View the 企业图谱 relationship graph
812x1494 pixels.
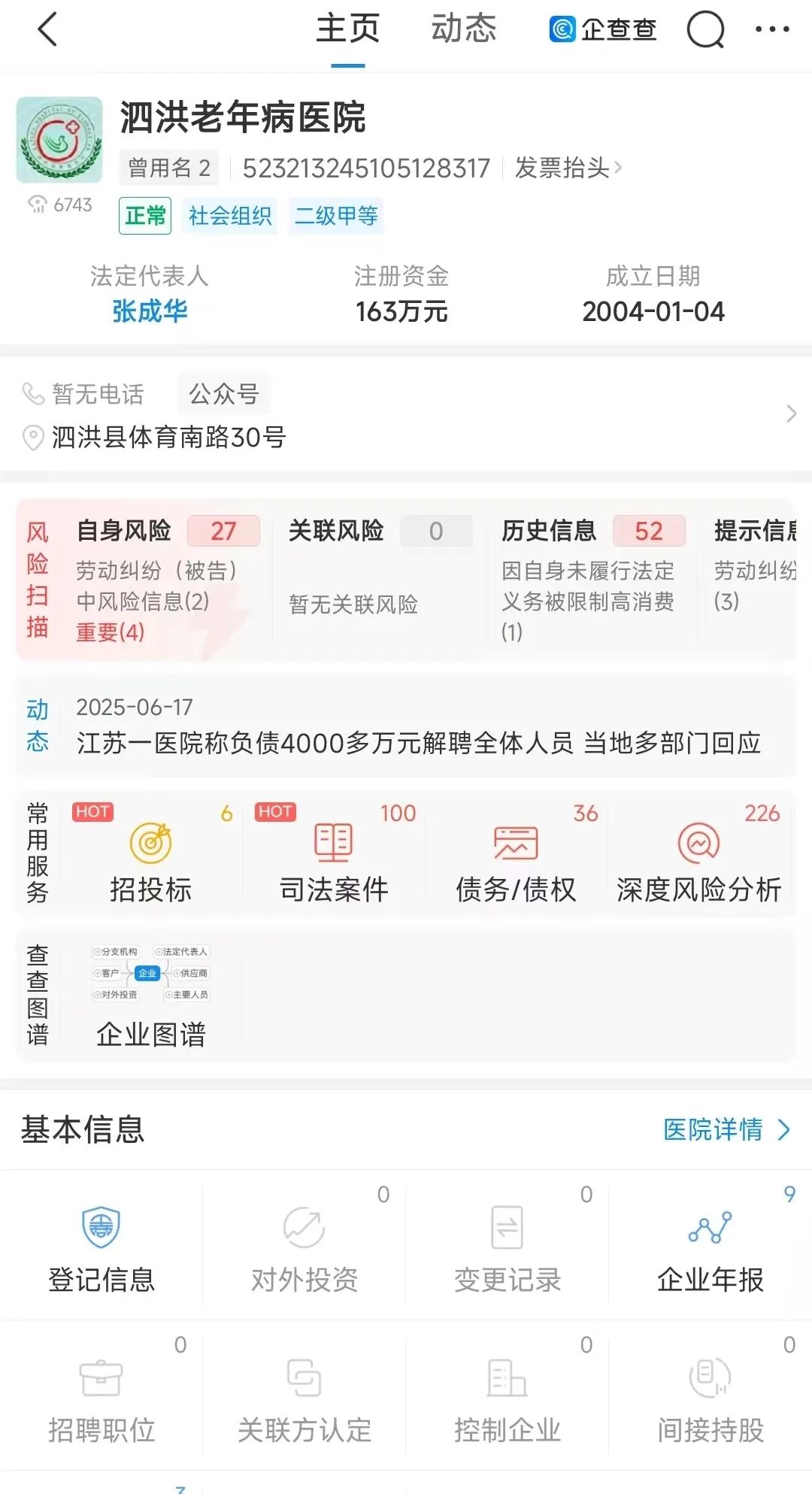[x=150, y=994]
